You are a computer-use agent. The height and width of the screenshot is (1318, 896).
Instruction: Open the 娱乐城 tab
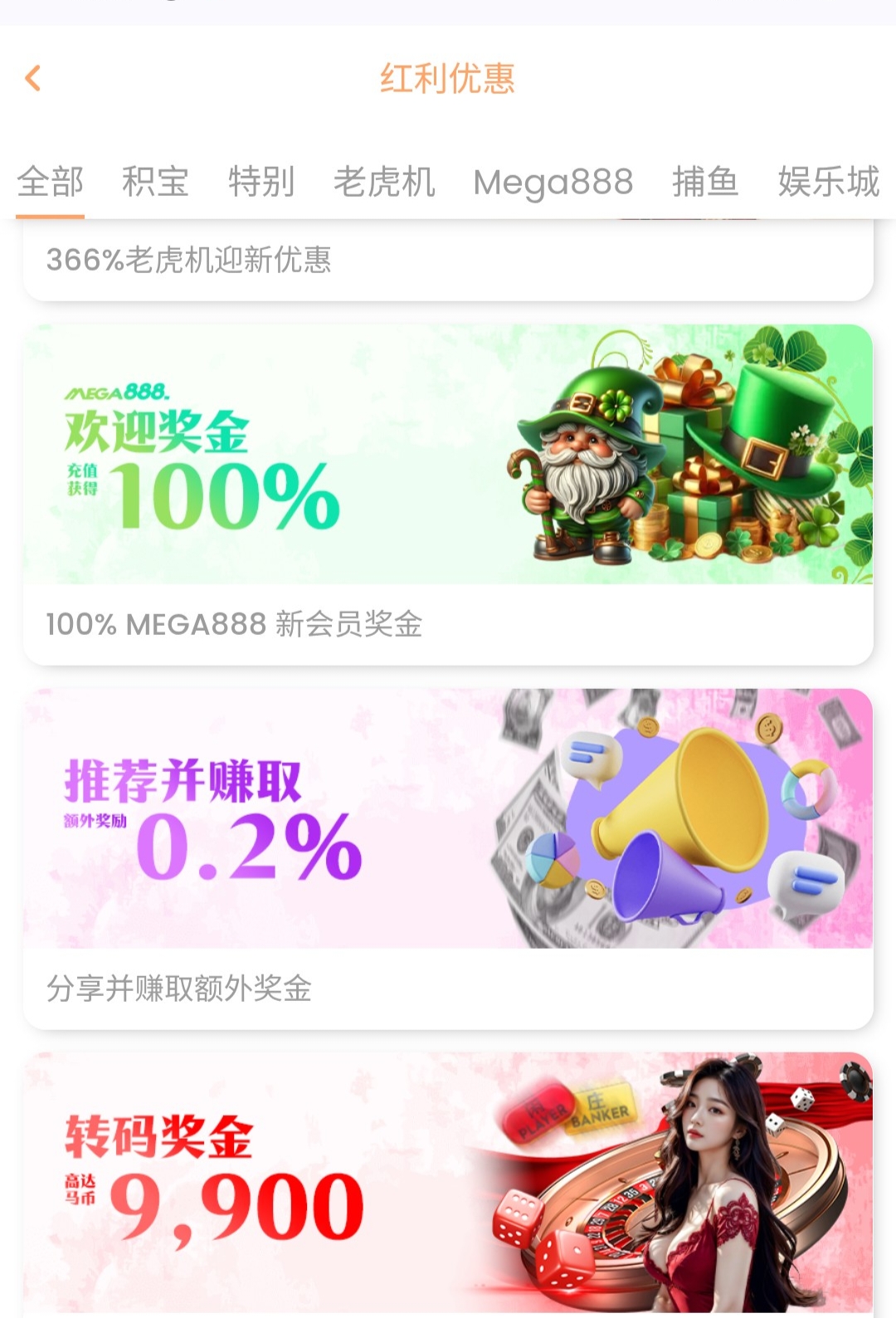tap(828, 182)
